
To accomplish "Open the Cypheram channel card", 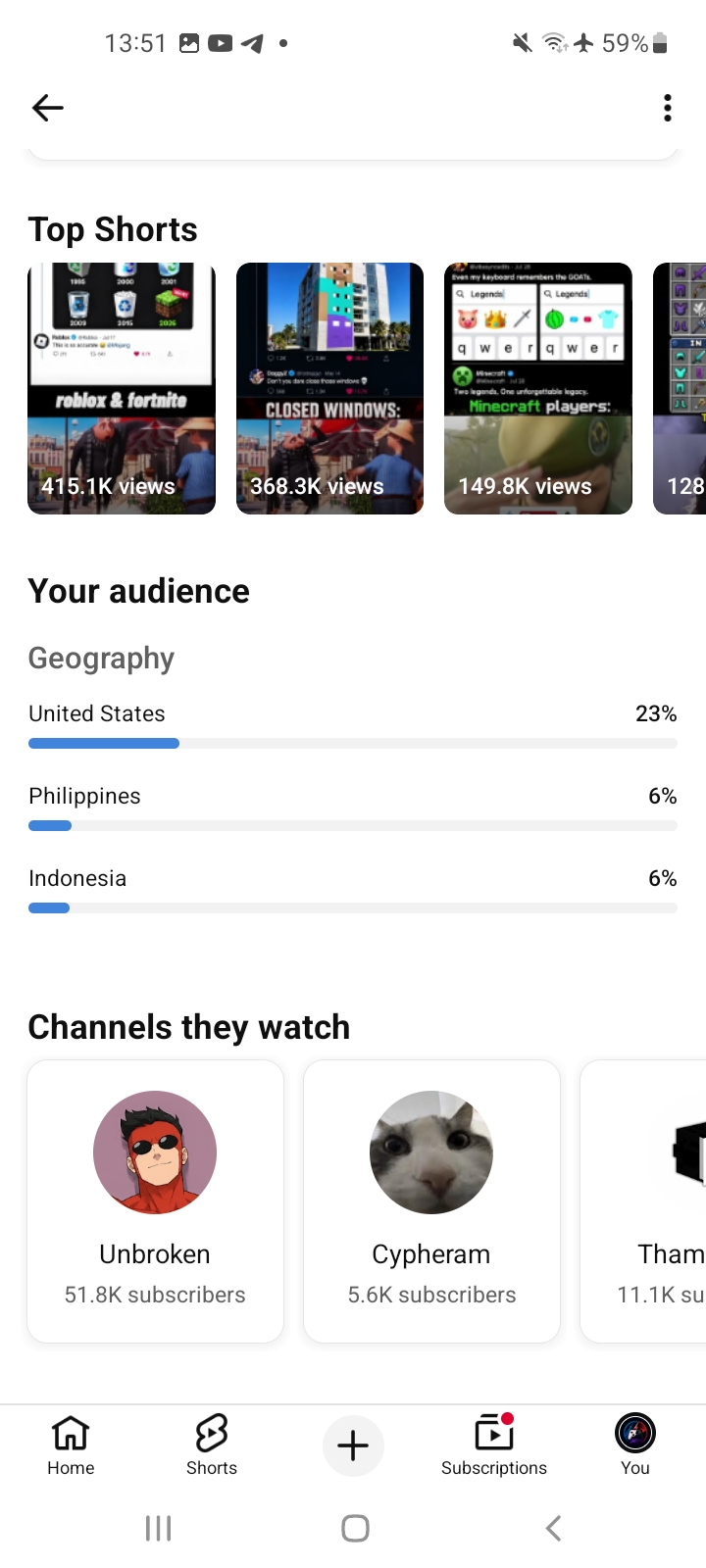I will [431, 1201].
